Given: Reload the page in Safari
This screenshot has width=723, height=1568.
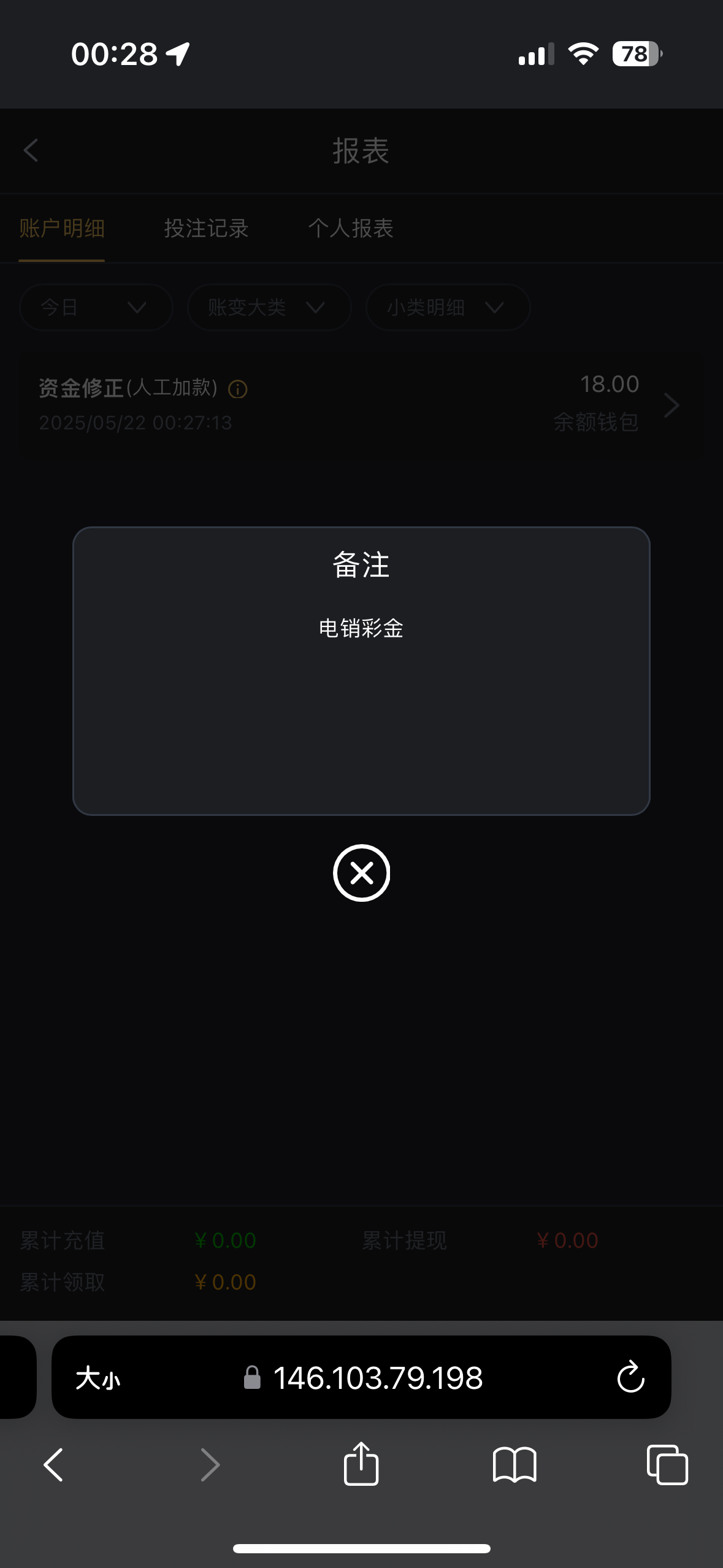Looking at the screenshot, I should click(x=630, y=1377).
